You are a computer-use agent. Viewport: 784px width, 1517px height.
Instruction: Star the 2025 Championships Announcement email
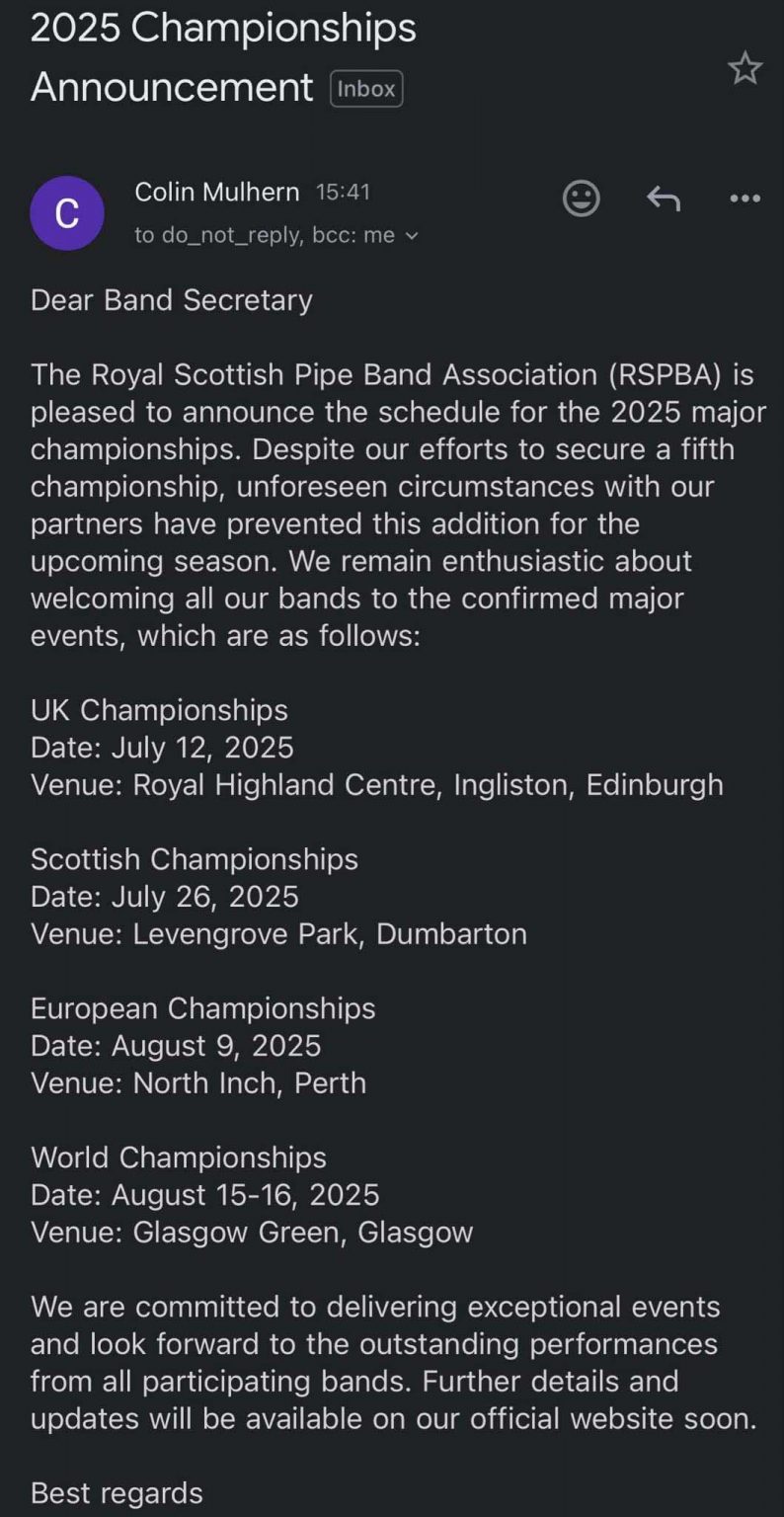click(745, 67)
